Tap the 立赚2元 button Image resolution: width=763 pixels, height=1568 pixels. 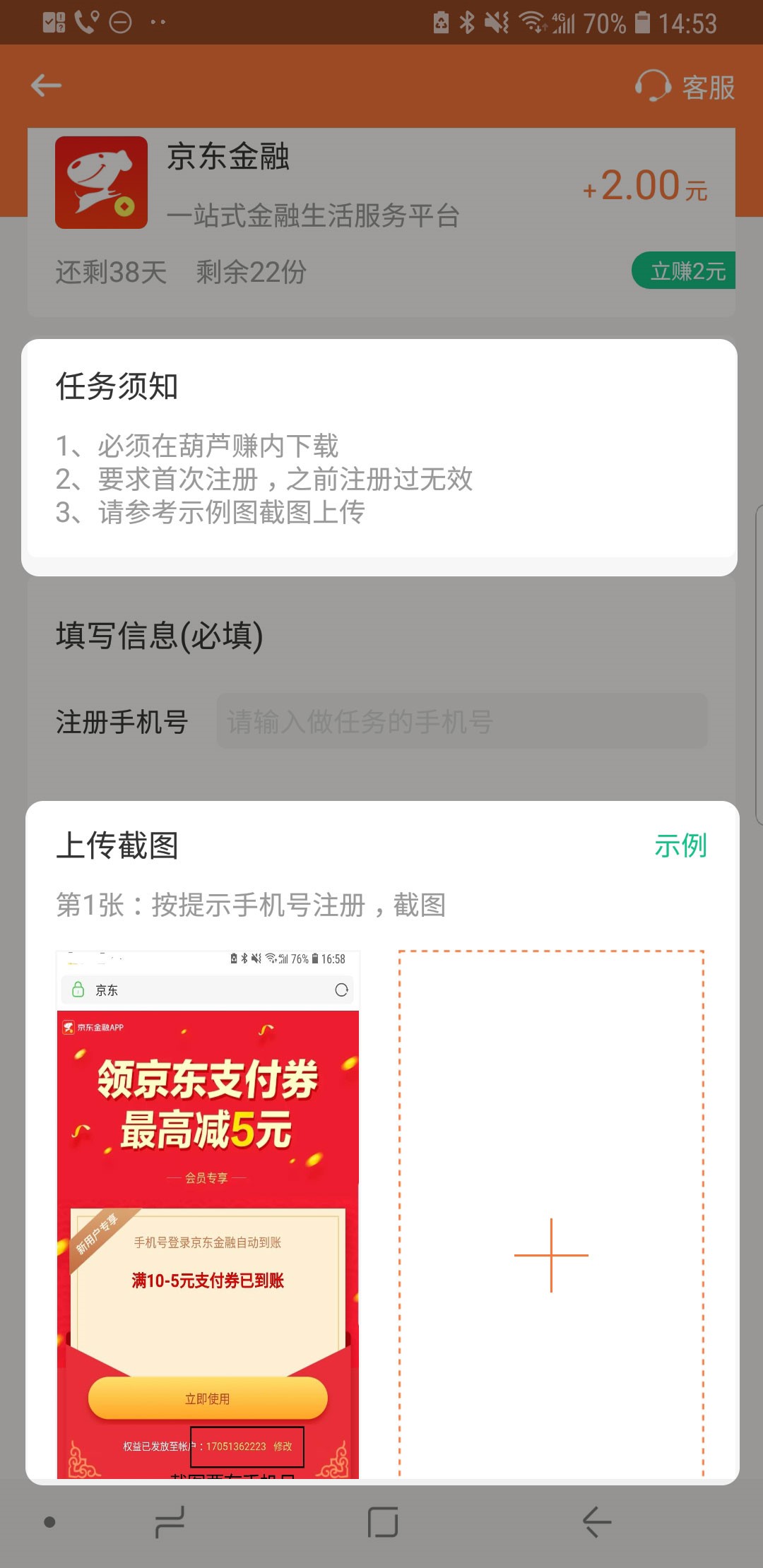pos(684,271)
